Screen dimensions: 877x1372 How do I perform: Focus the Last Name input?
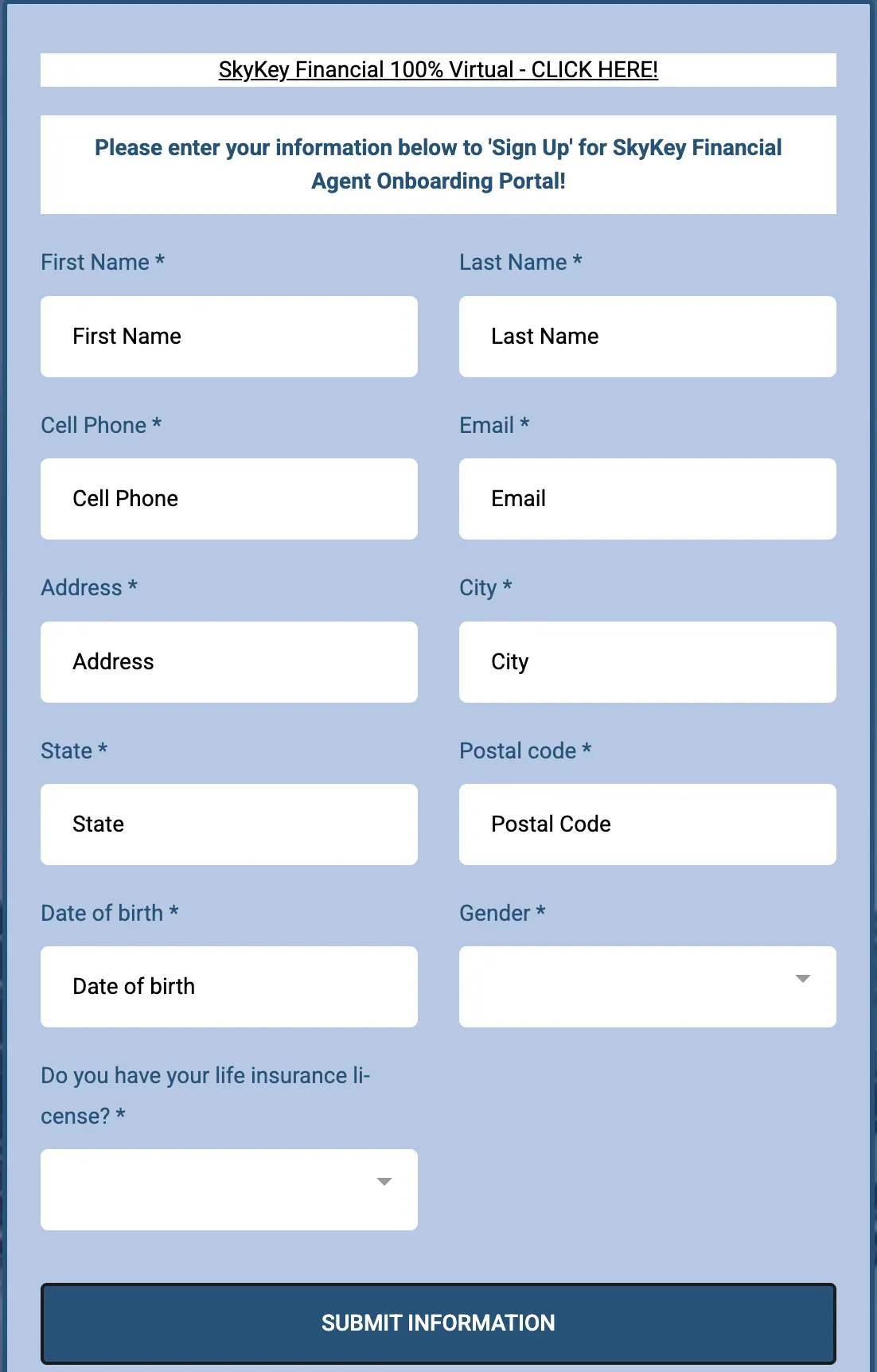coord(648,337)
